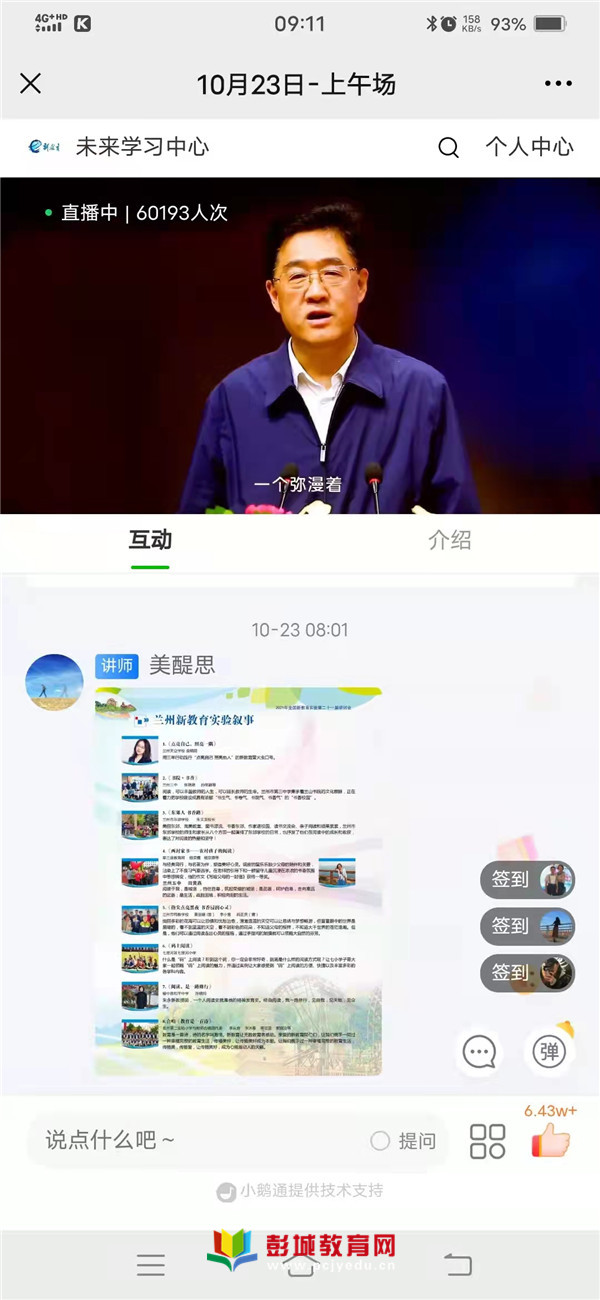Switch to the 介绍 tab
This screenshot has height=1300, width=600.
pos(449,541)
